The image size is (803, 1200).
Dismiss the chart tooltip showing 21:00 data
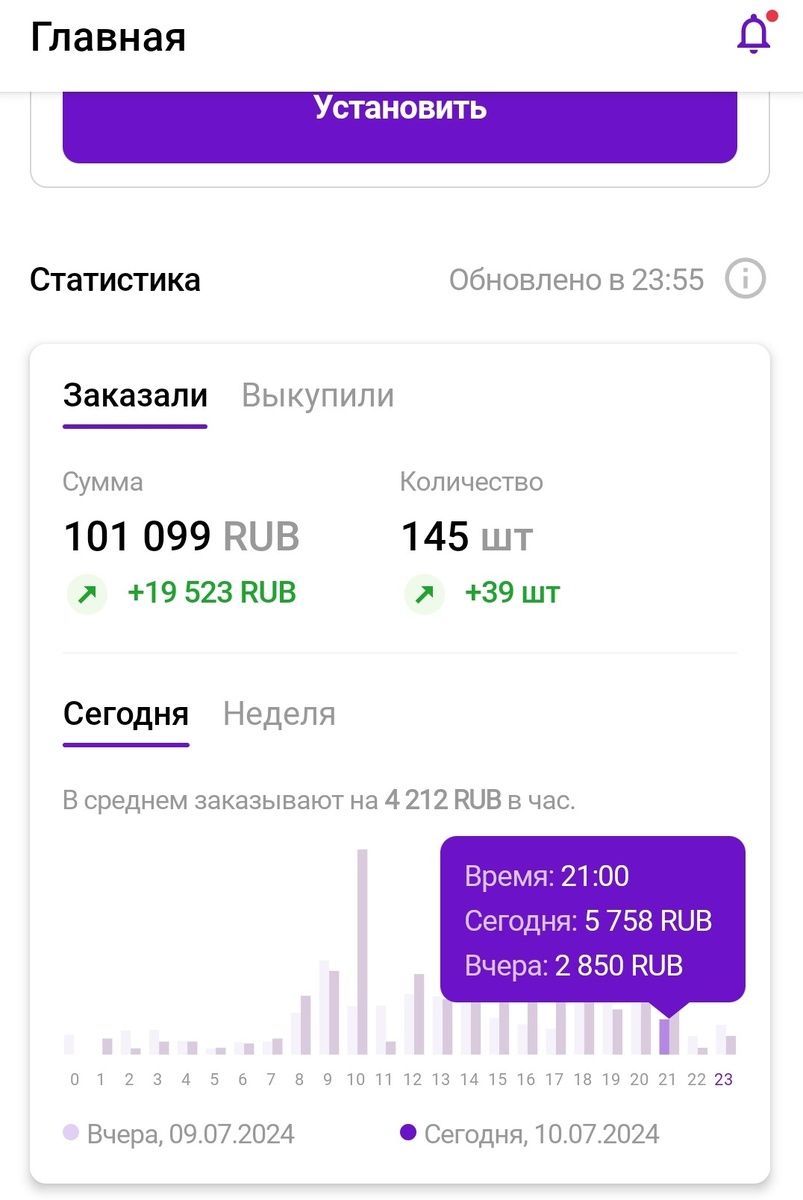point(592,920)
